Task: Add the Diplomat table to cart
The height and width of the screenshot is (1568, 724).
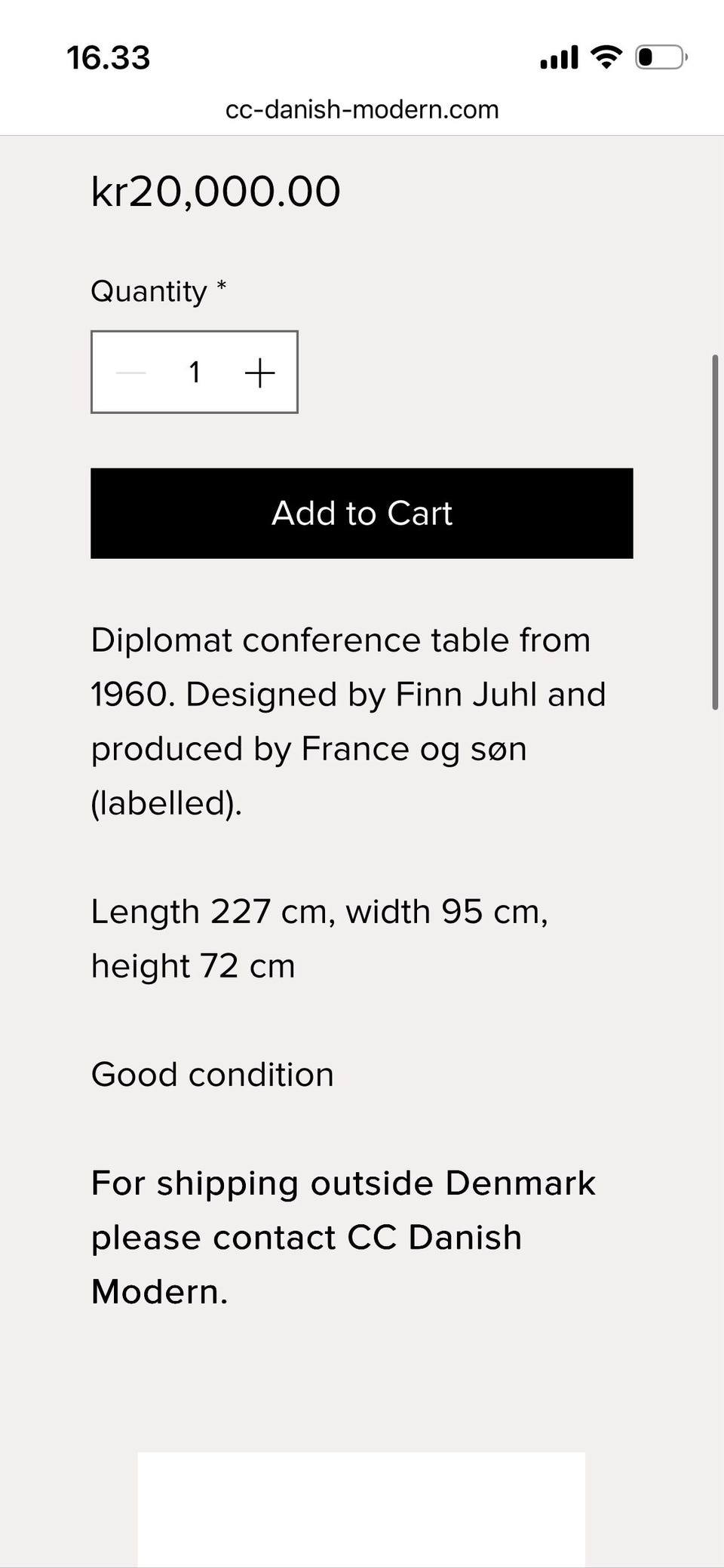Action: [361, 514]
